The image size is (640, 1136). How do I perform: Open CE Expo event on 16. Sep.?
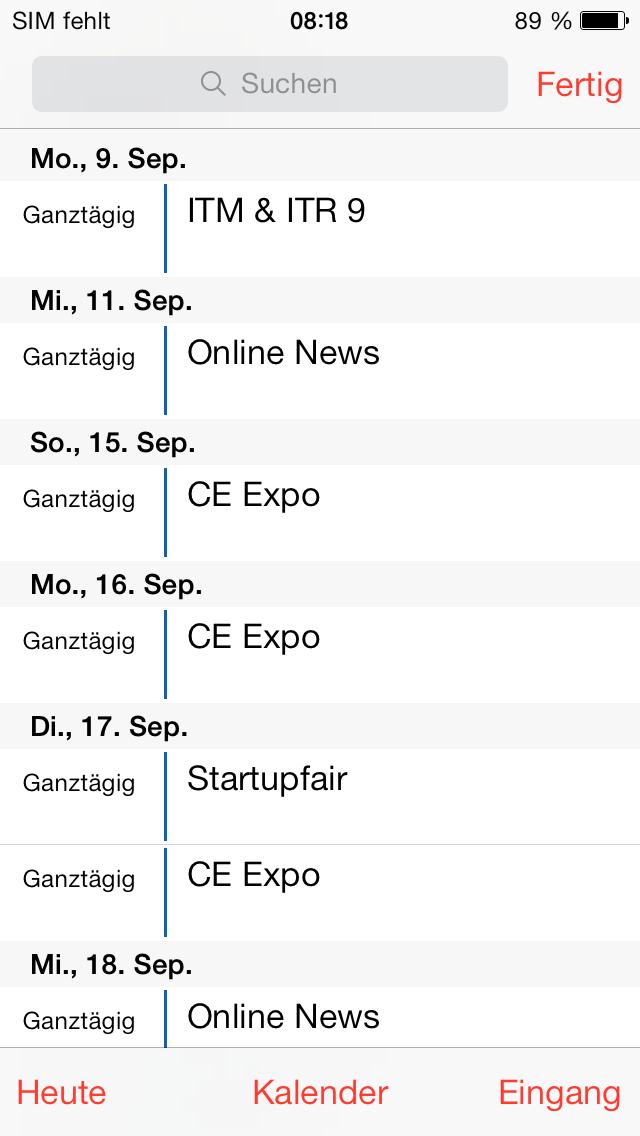[320, 654]
